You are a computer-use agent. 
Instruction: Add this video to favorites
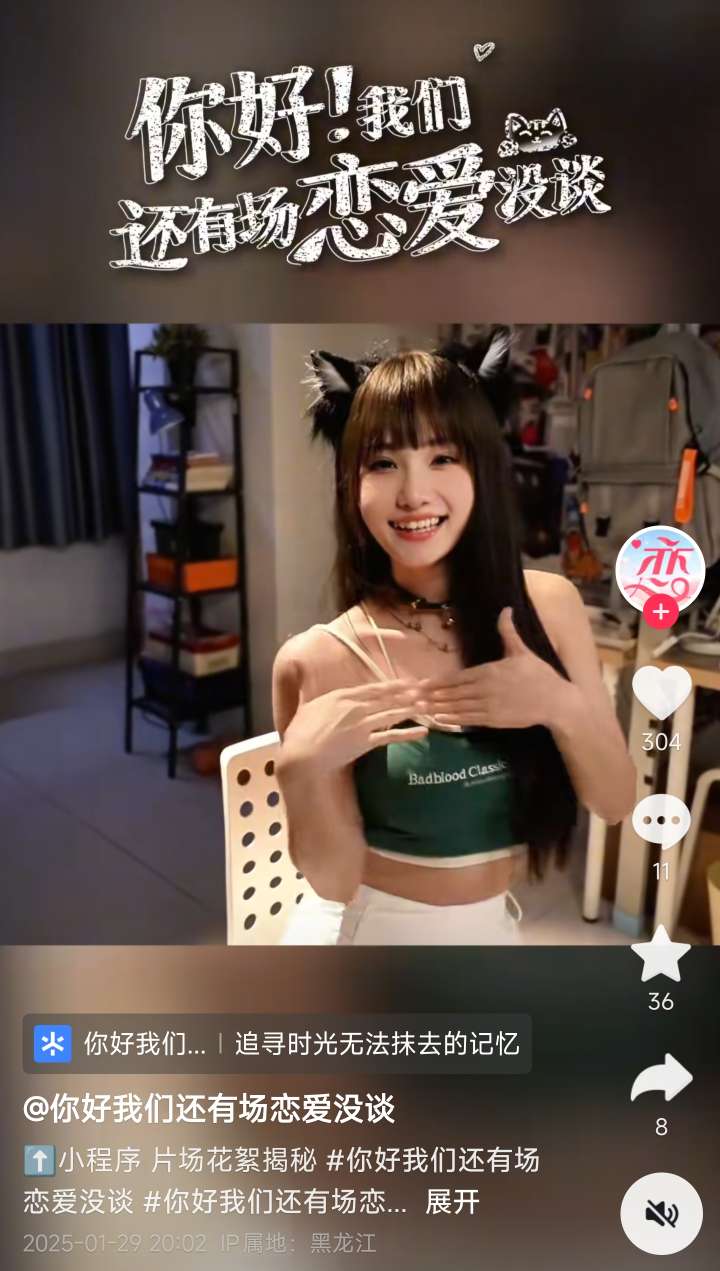(661, 955)
